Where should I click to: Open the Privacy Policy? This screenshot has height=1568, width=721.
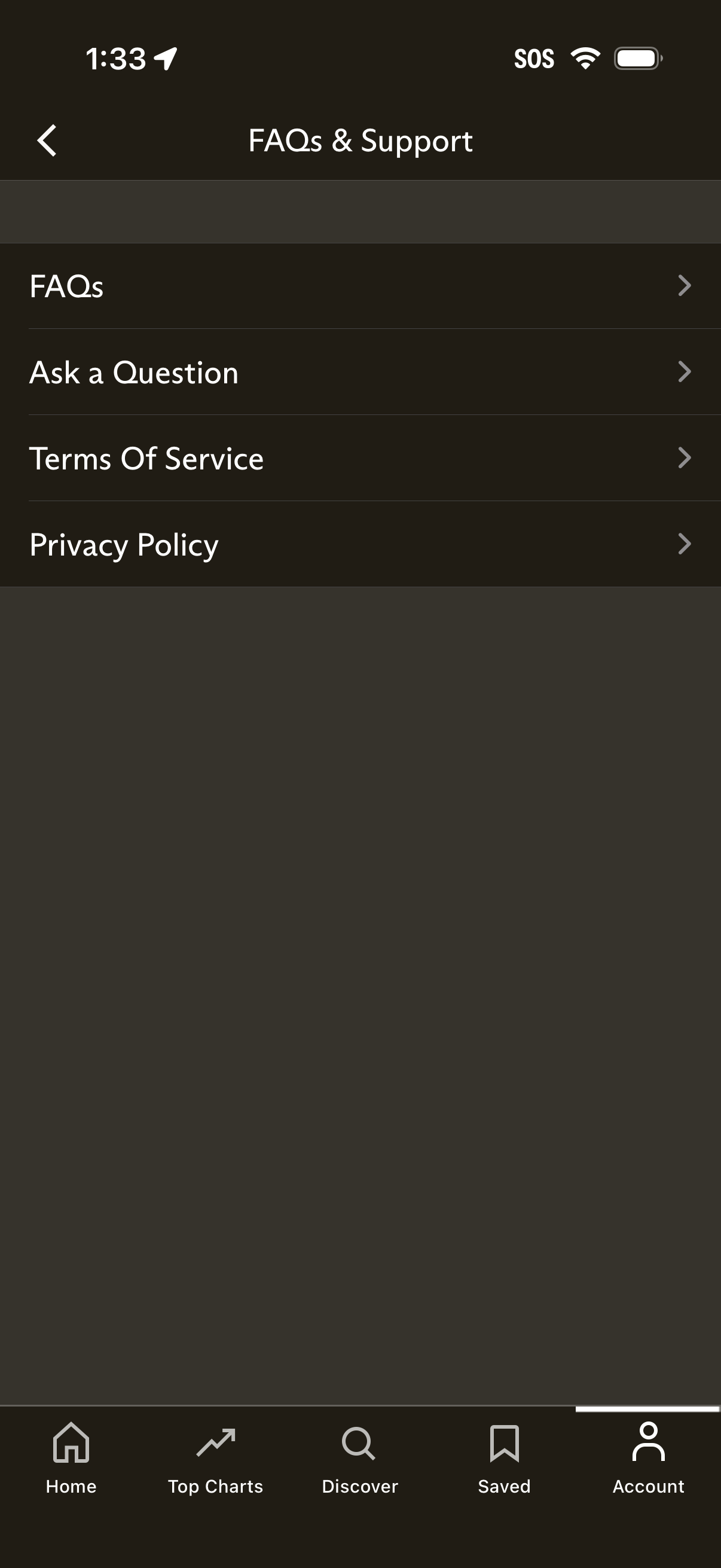(x=360, y=544)
